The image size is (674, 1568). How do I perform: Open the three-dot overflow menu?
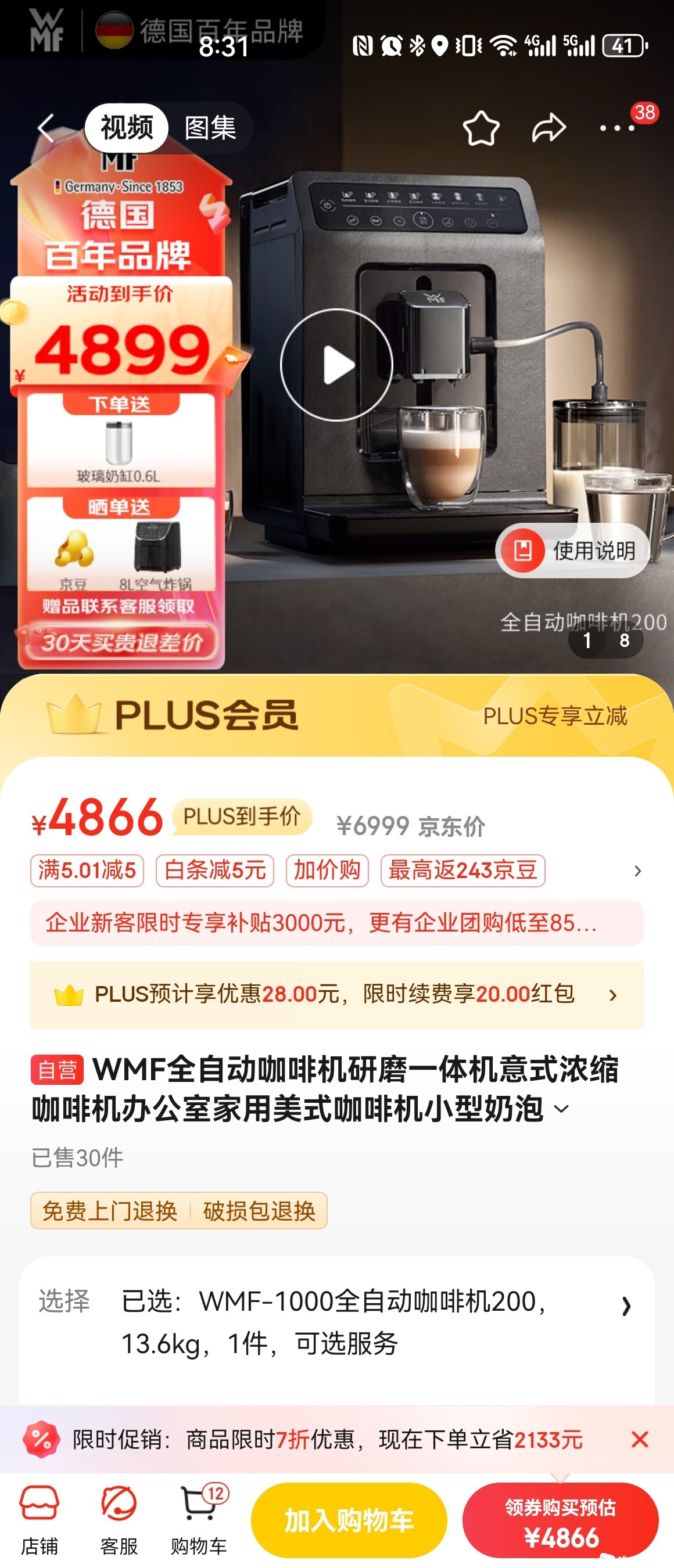tap(618, 128)
